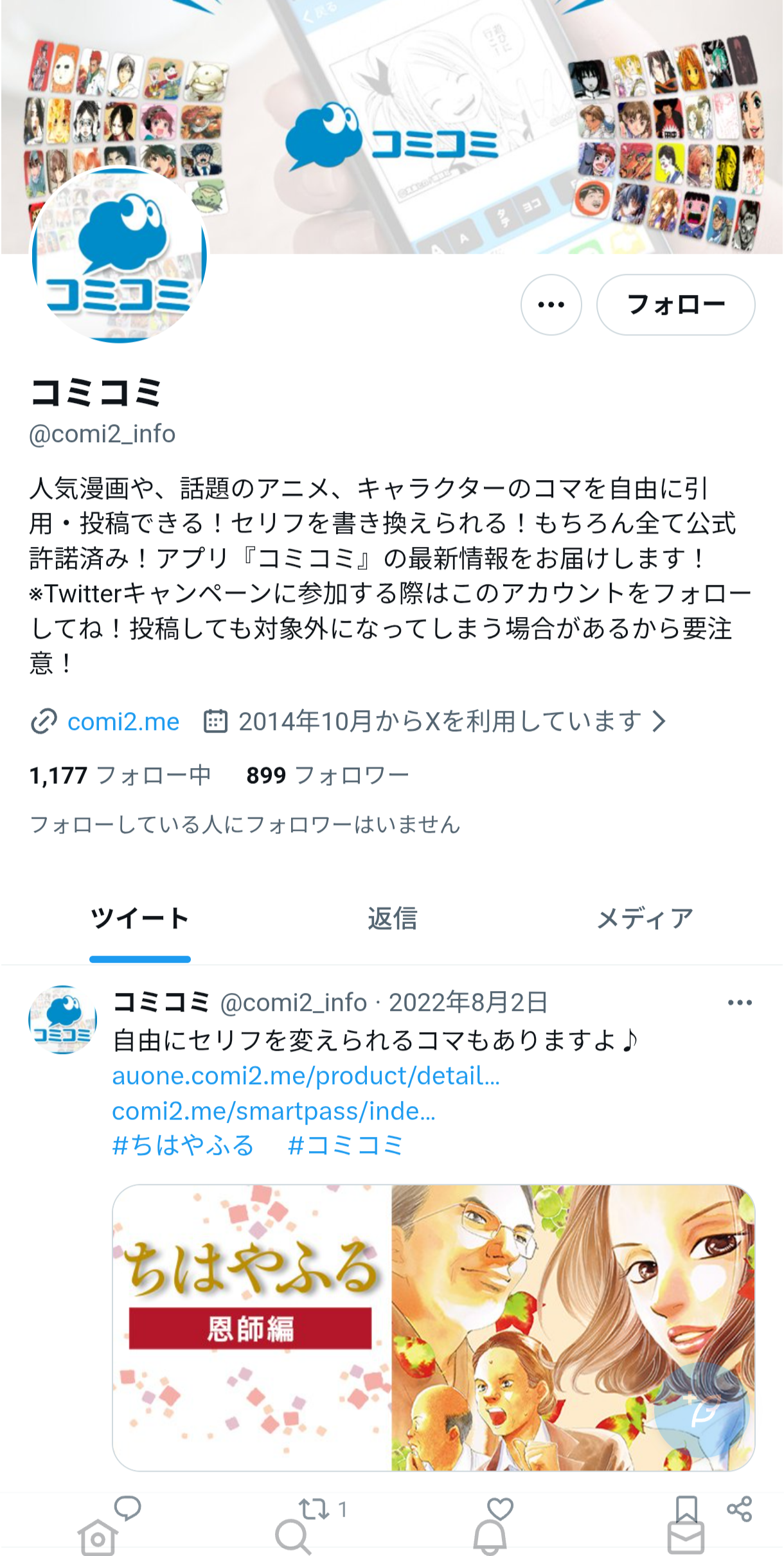Open the auone.comi2.me product link
This screenshot has width=784, height=1556.
pos(306,1075)
